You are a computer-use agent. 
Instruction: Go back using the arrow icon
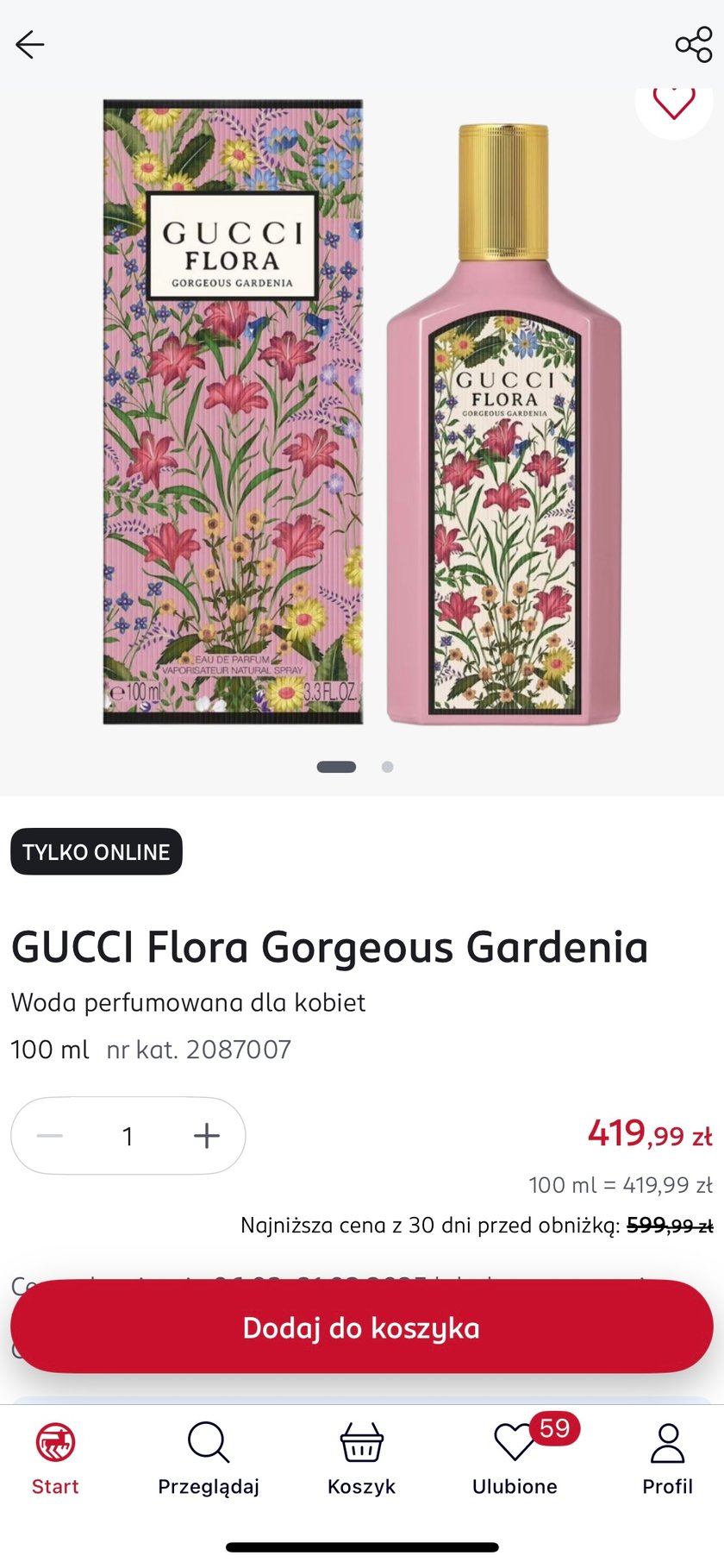click(29, 44)
